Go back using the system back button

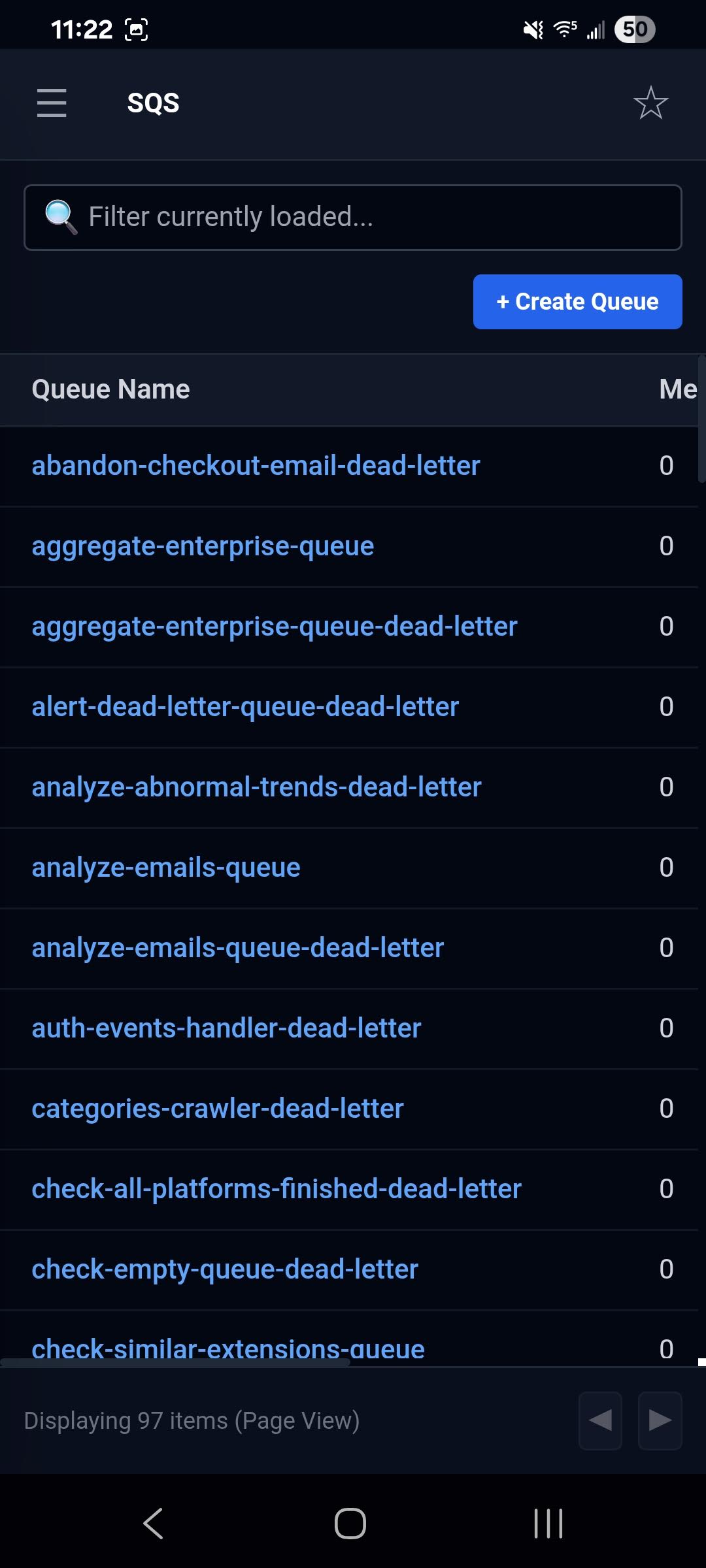153,1524
